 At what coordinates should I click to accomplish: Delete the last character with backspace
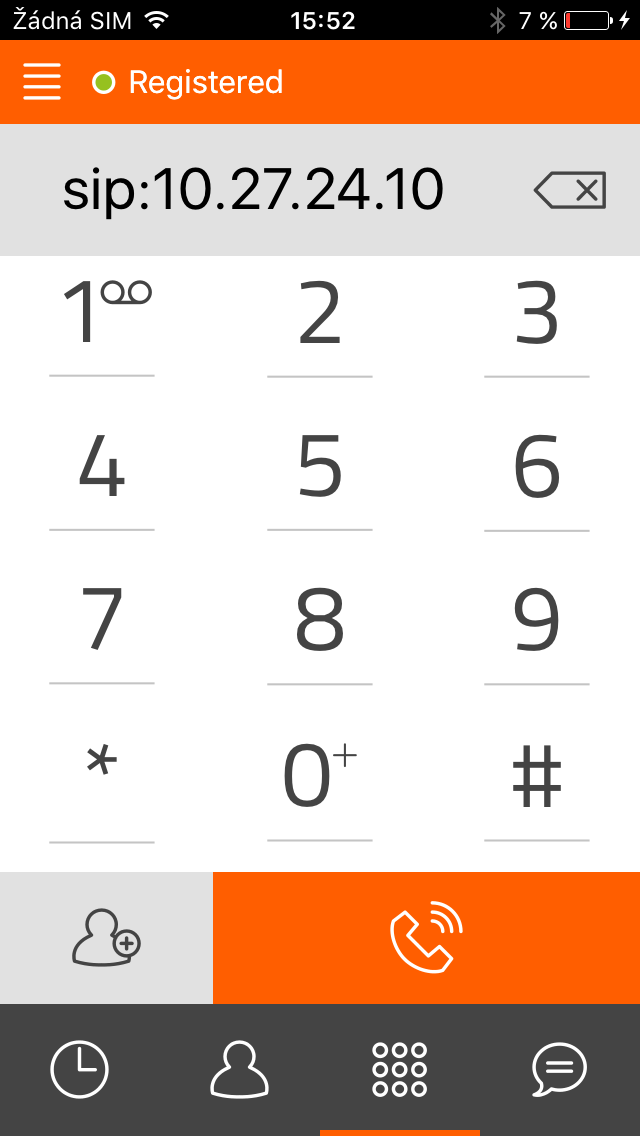(571, 189)
